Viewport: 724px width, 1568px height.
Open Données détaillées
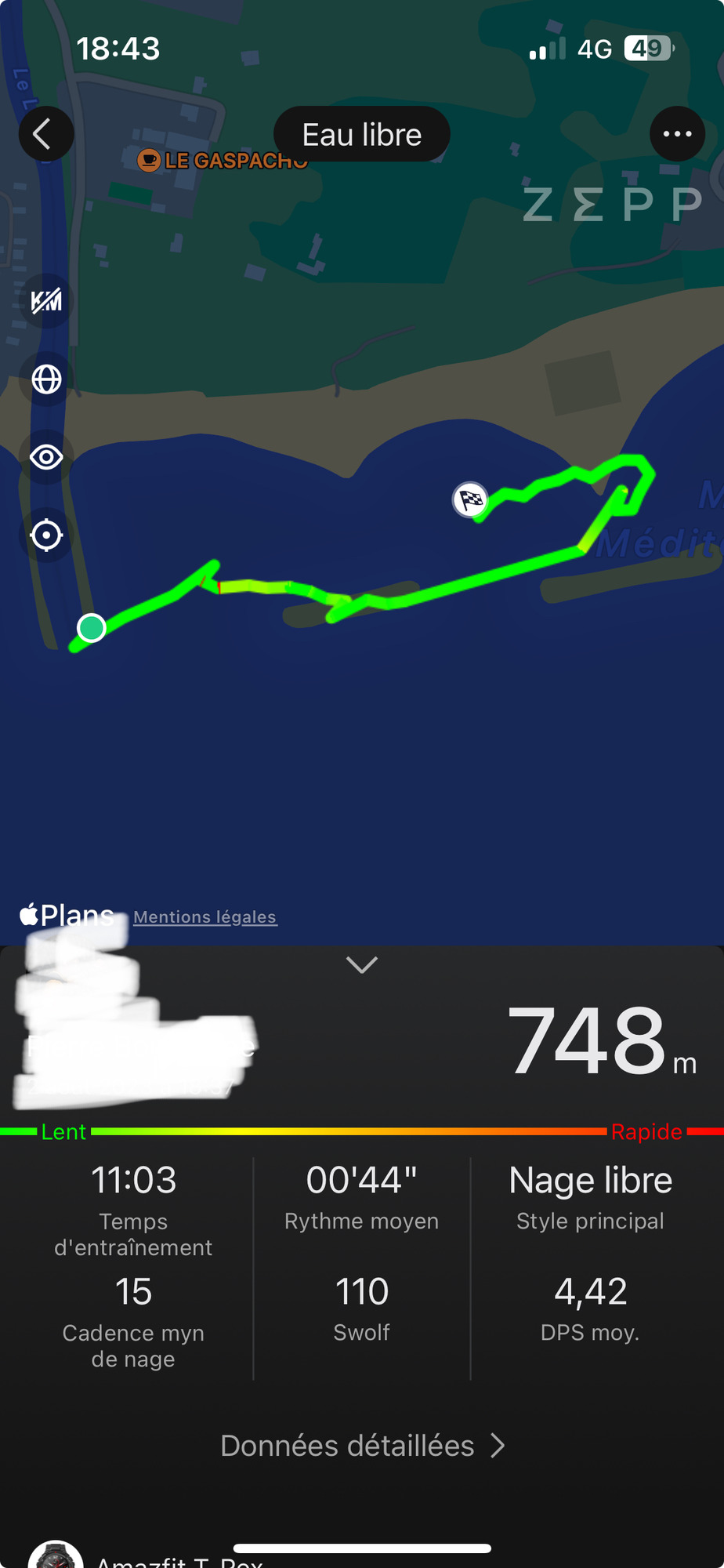tap(362, 1446)
